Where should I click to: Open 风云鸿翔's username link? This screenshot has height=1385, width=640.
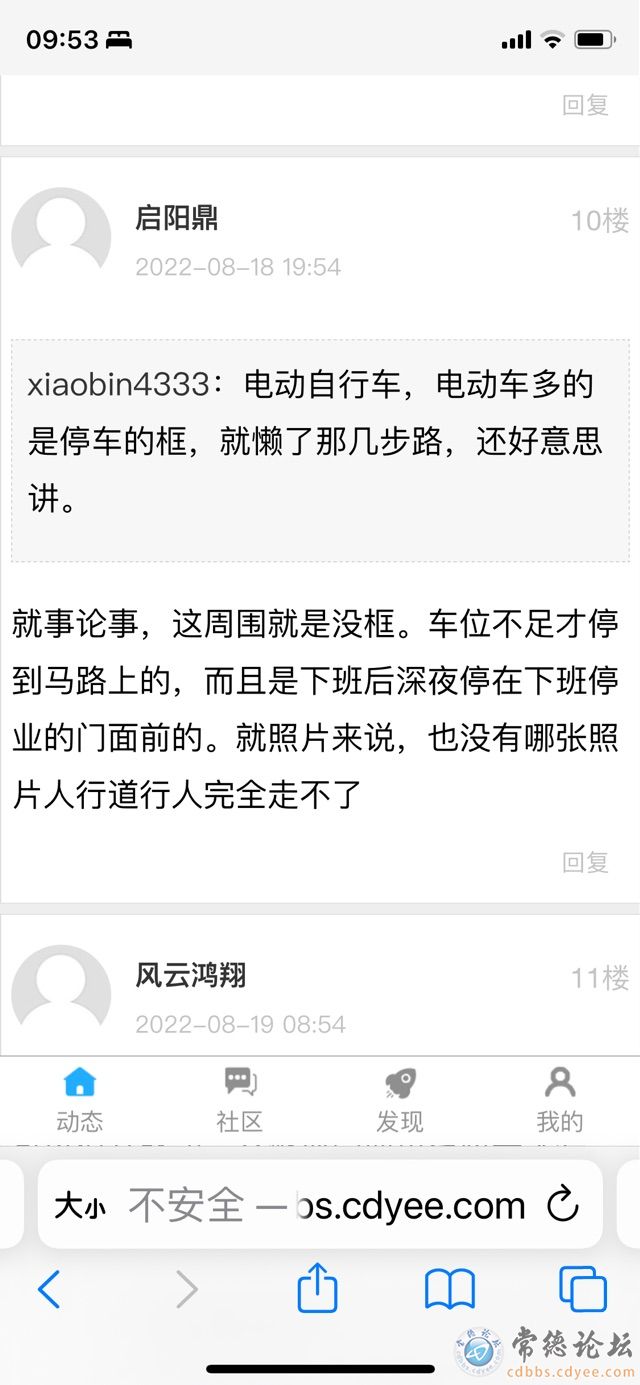pos(191,975)
